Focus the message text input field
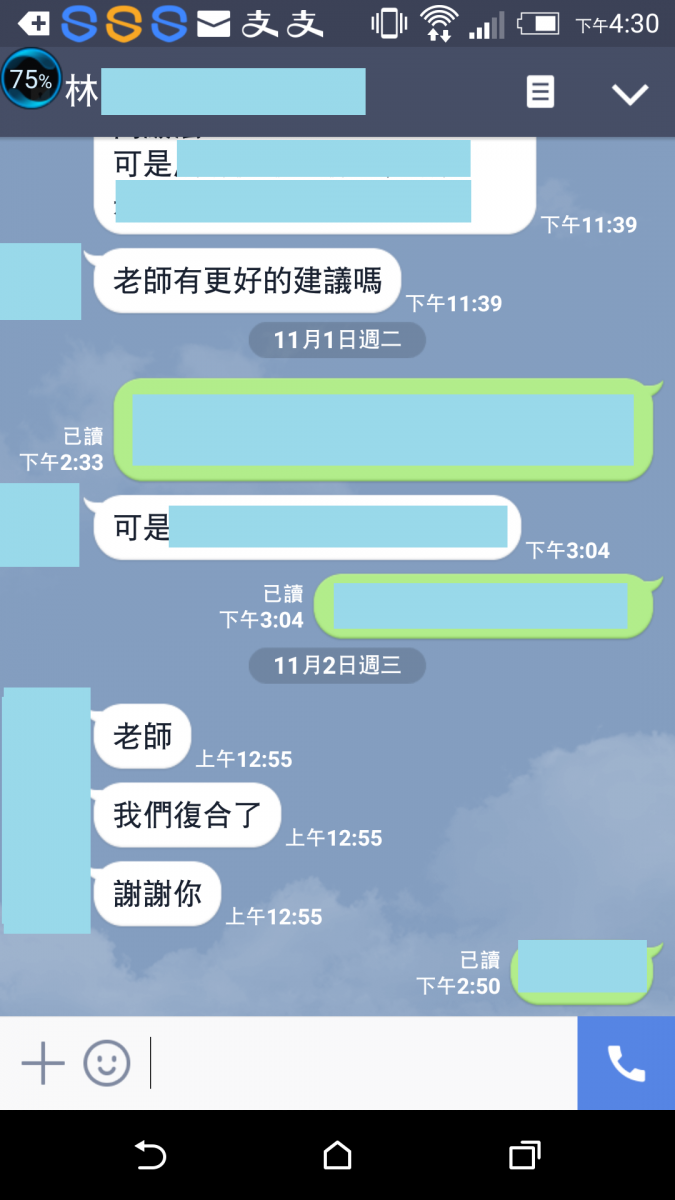 [360, 1063]
